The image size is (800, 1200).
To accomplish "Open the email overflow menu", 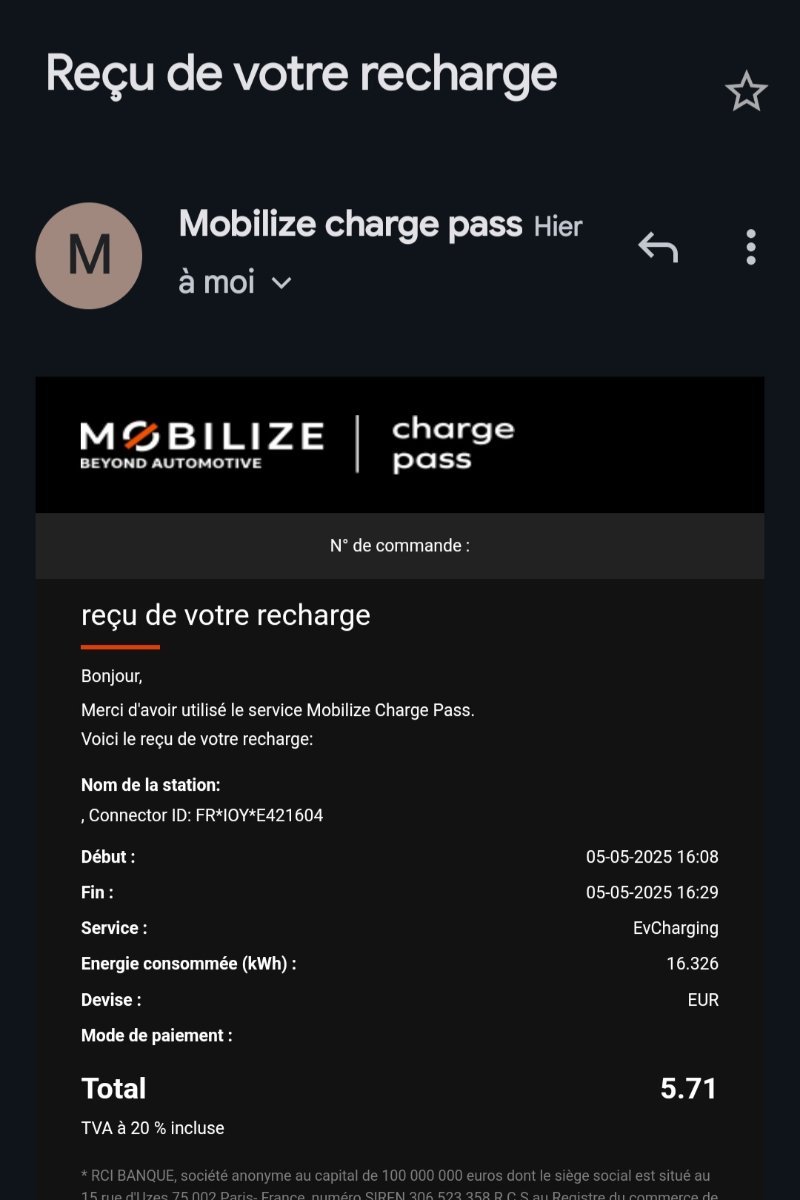I will 750,246.
